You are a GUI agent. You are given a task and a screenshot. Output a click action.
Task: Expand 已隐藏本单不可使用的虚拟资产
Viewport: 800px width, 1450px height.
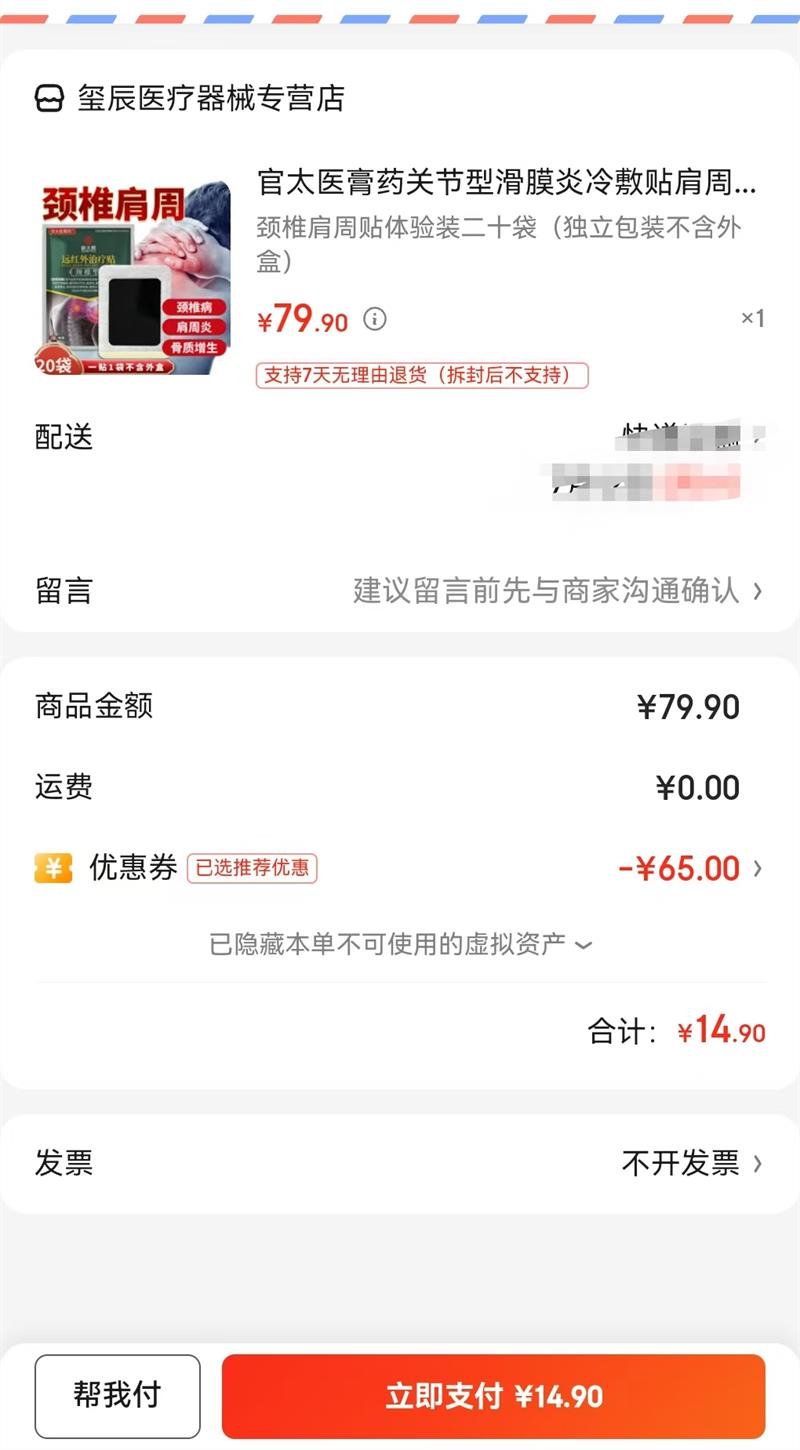pyautogui.click(x=400, y=944)
